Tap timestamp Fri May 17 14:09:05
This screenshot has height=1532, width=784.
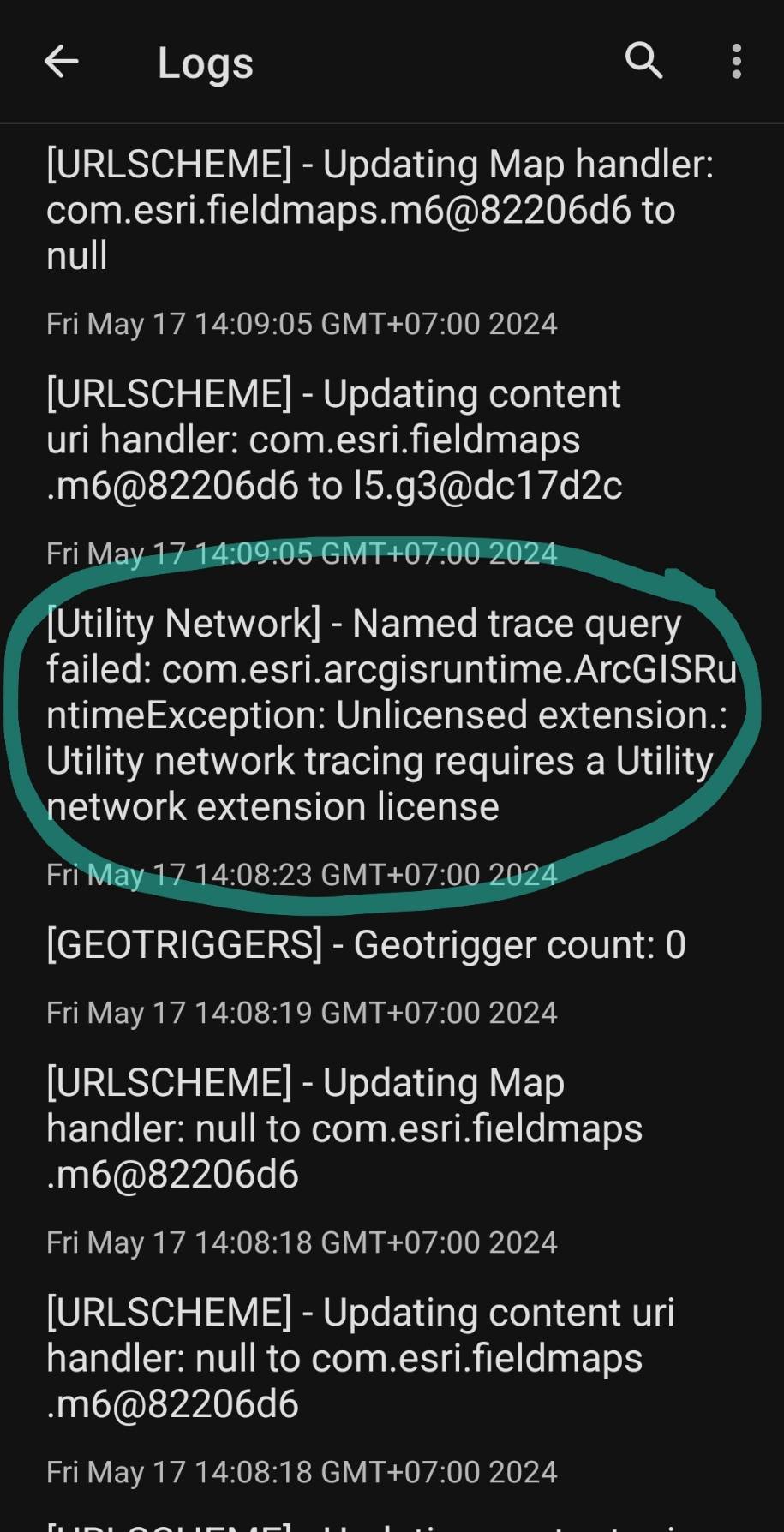(300, 323)
